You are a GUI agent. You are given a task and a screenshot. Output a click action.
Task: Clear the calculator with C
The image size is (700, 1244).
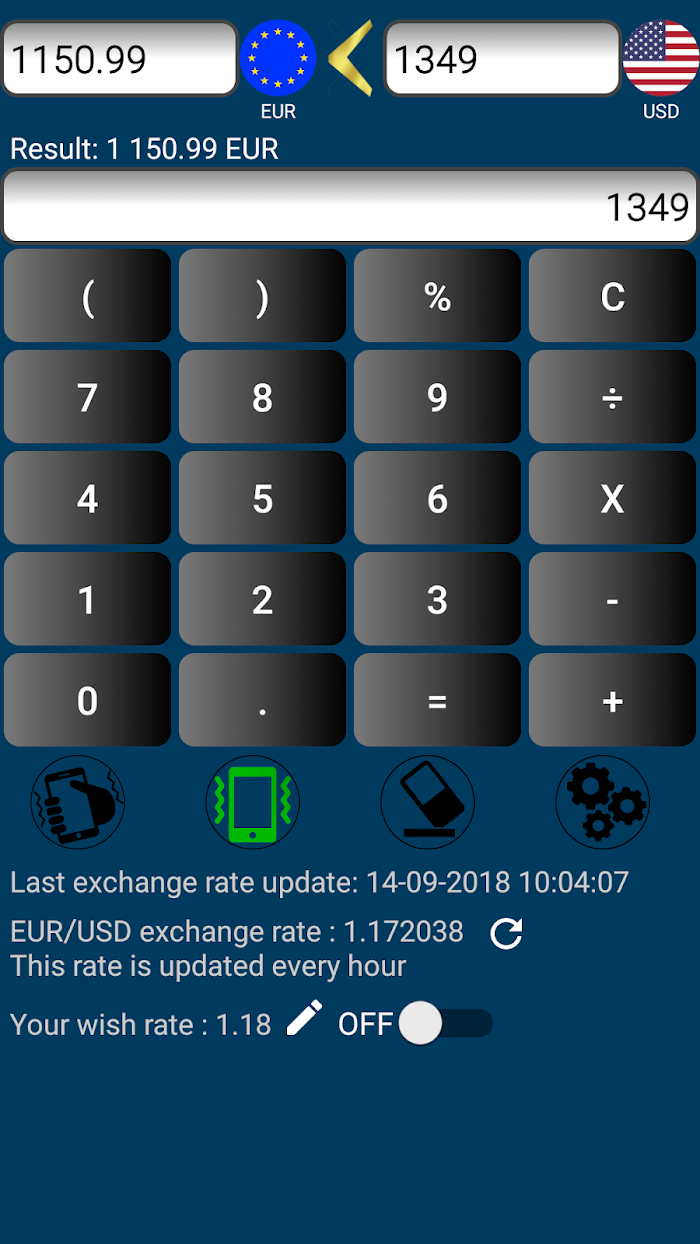tap(612, 296)
